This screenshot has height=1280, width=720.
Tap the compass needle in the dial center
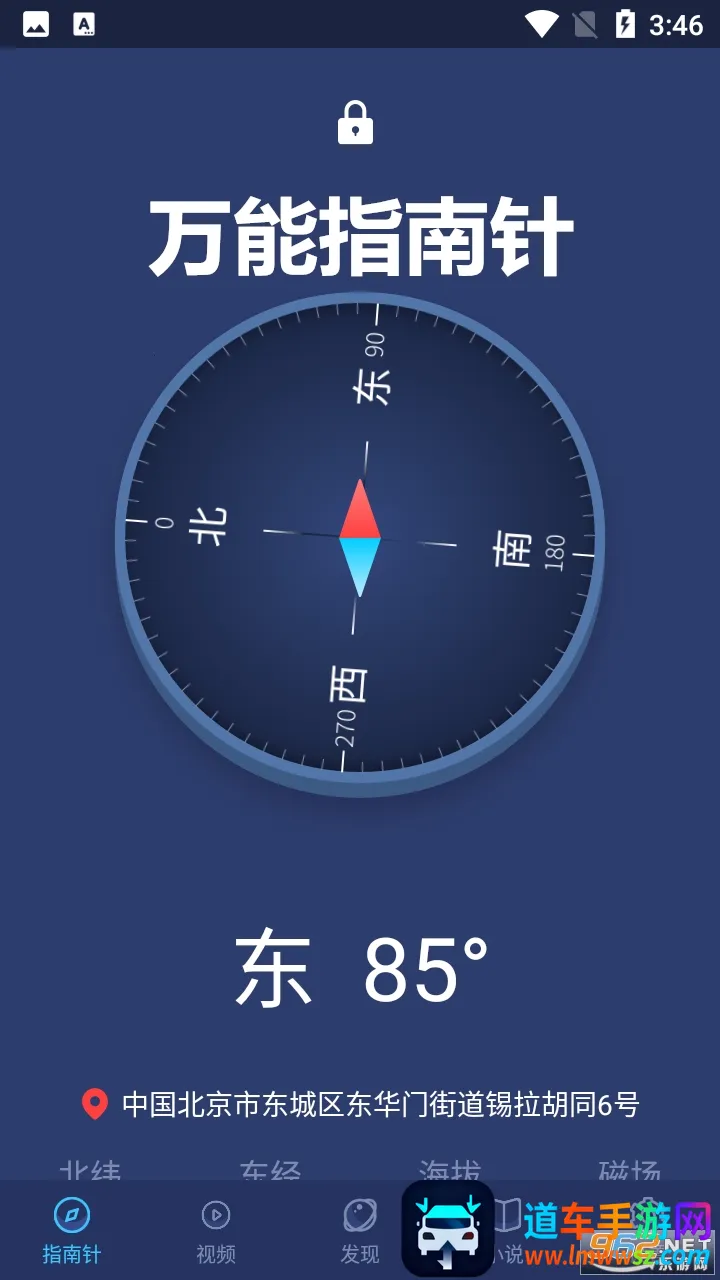coord(358,535)
